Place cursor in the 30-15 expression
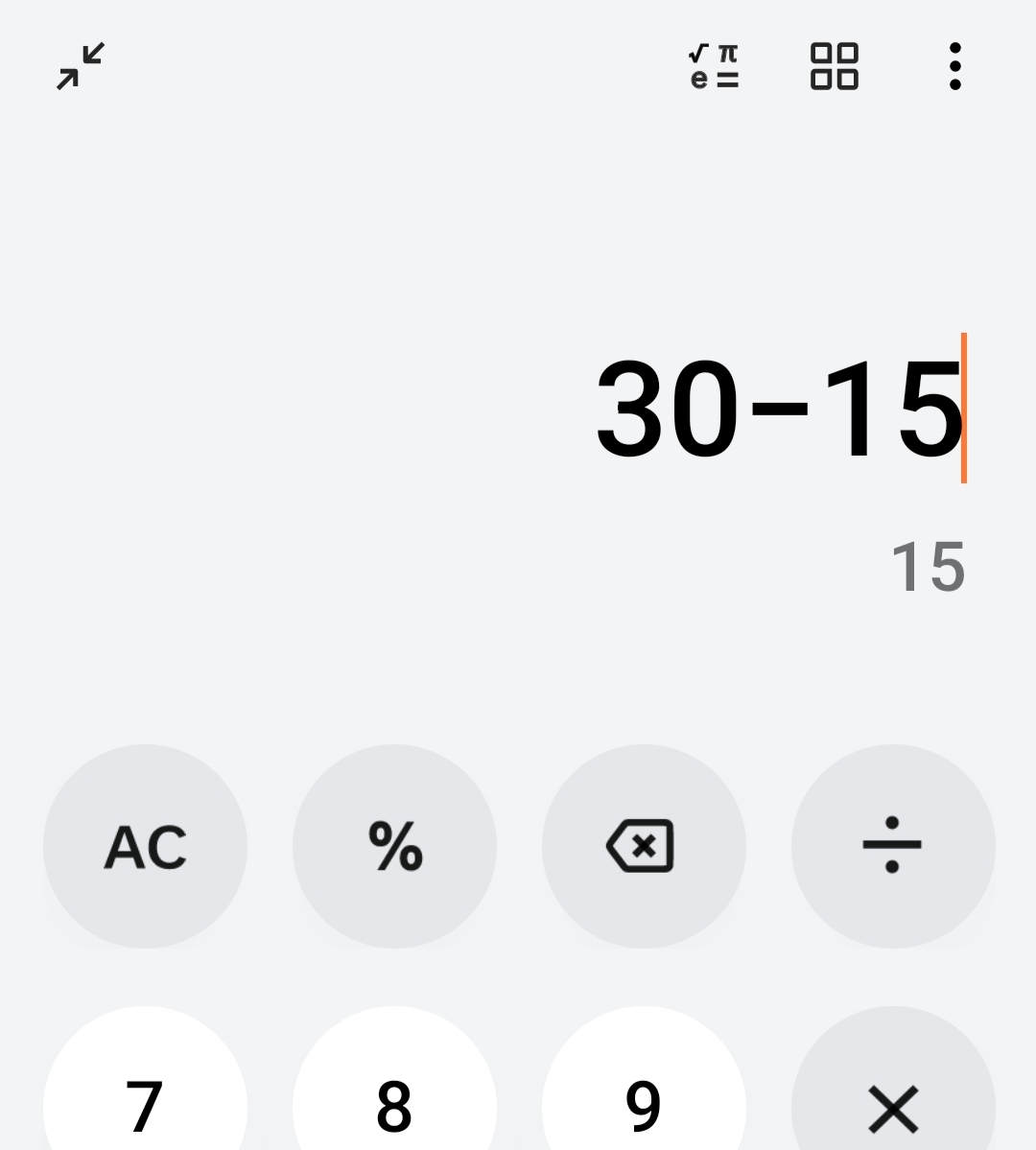This screenshot has width=1036, height=1150. pos(777,409)
